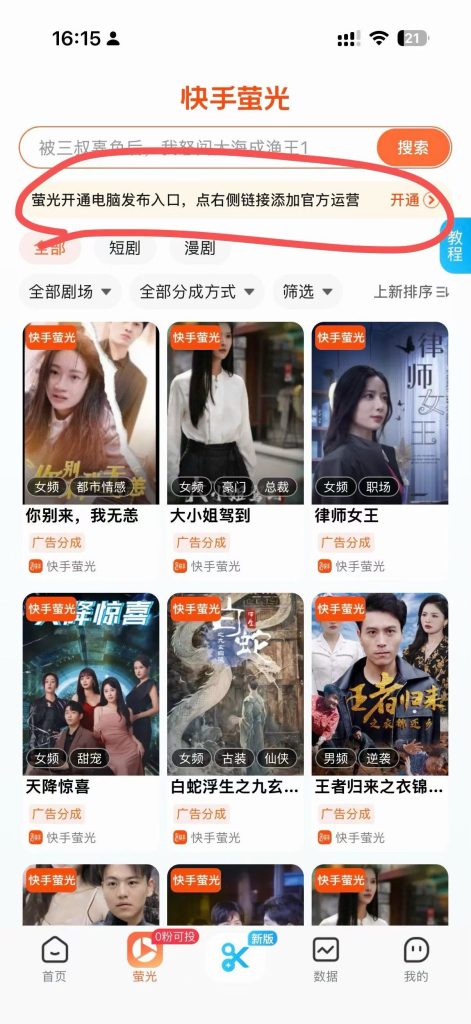The width and height of the screenshot is (471, 1024).
Task: Go to the 首页 tab
Action: pyautogui.click(x=54, y=959)
